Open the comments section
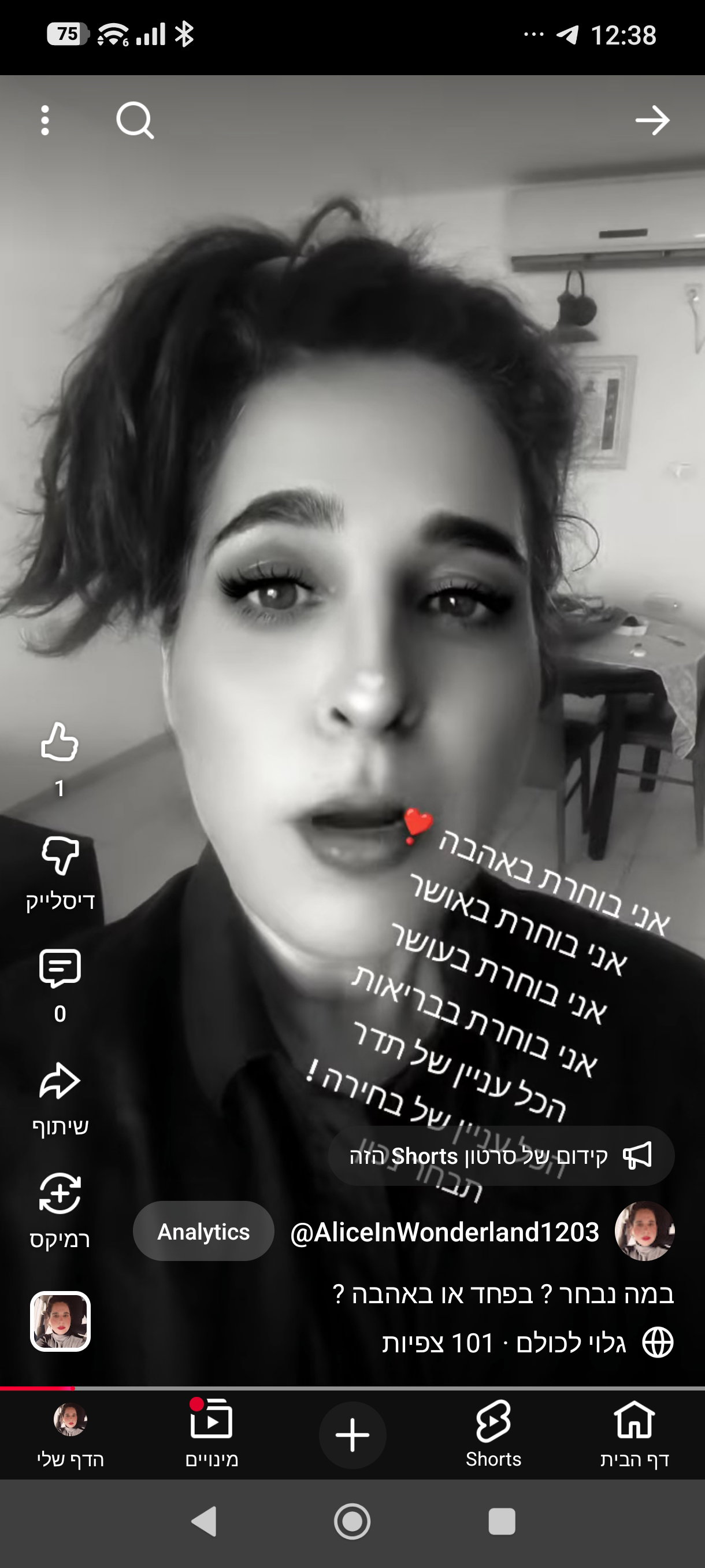This screenshot has width=705, height=1568. coord(60,968)
